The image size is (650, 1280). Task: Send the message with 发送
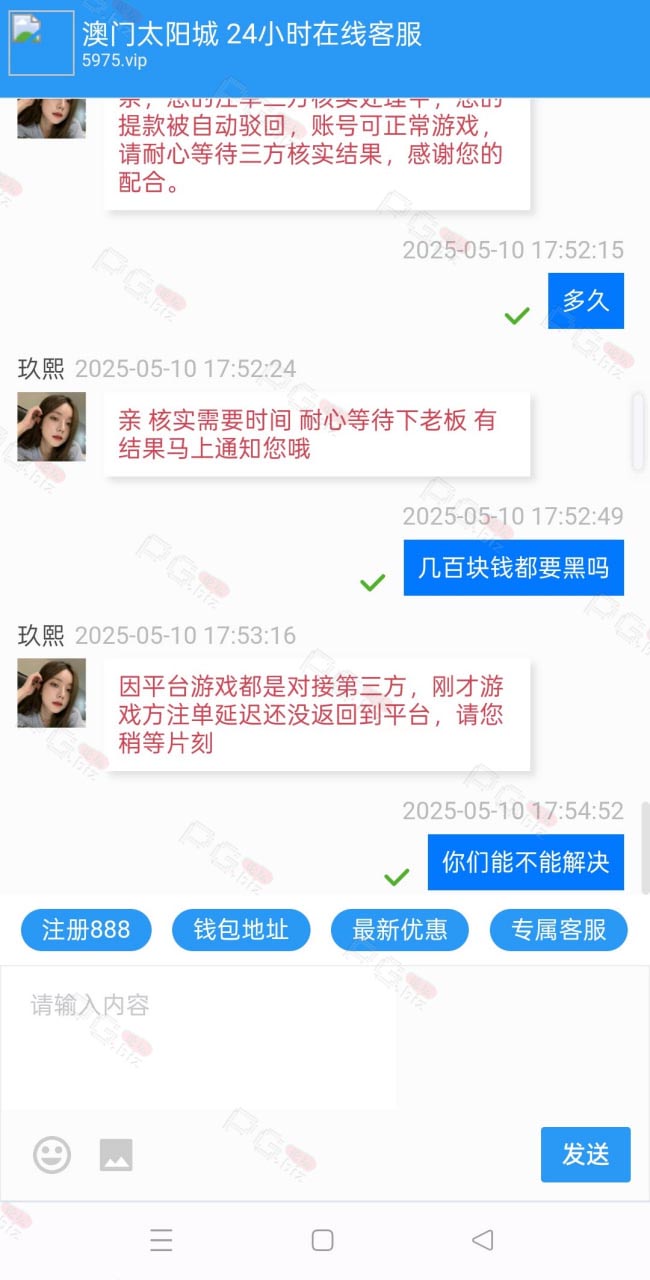[586, 1154]
